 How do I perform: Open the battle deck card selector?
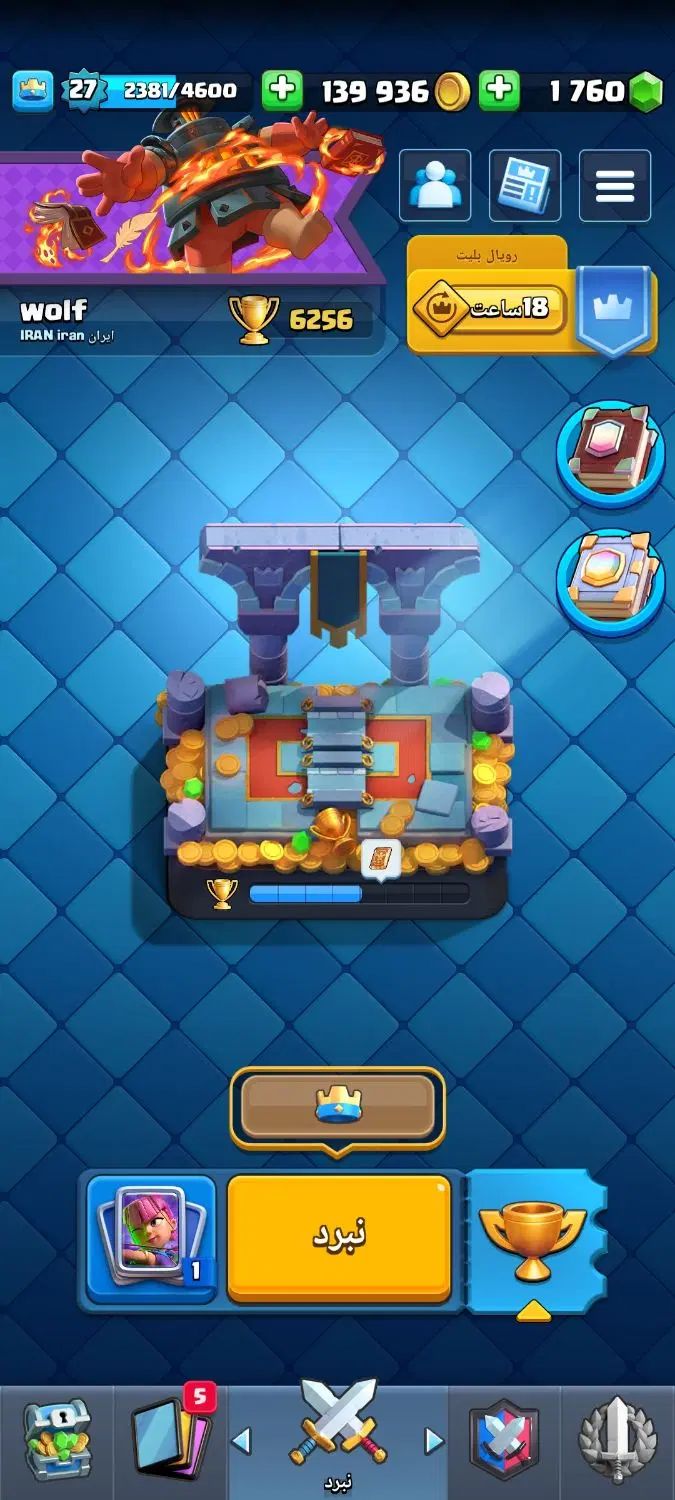click(x=151, y=1237)
